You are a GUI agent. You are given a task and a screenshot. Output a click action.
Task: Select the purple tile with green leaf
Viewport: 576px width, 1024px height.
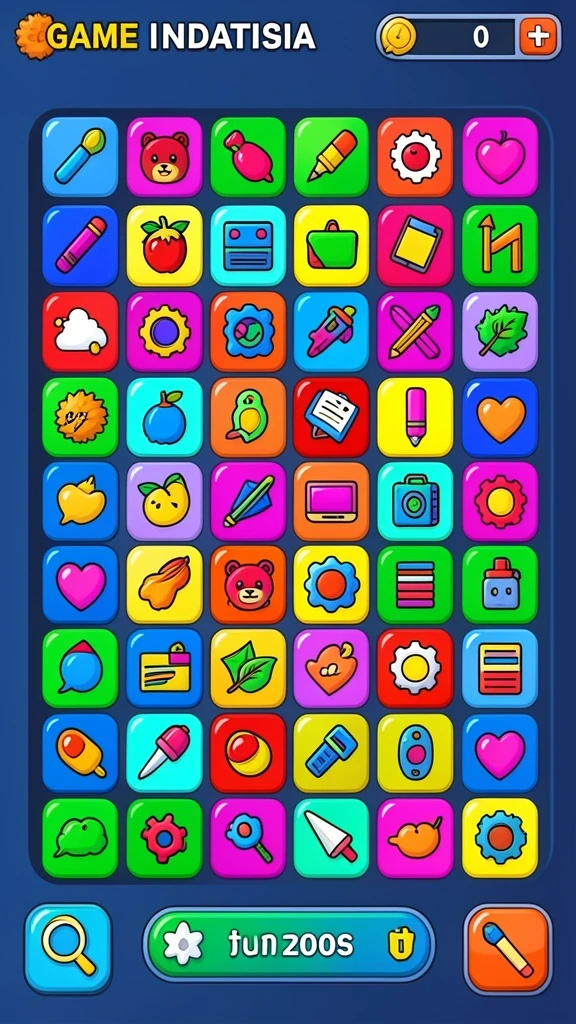coord(500,332)
